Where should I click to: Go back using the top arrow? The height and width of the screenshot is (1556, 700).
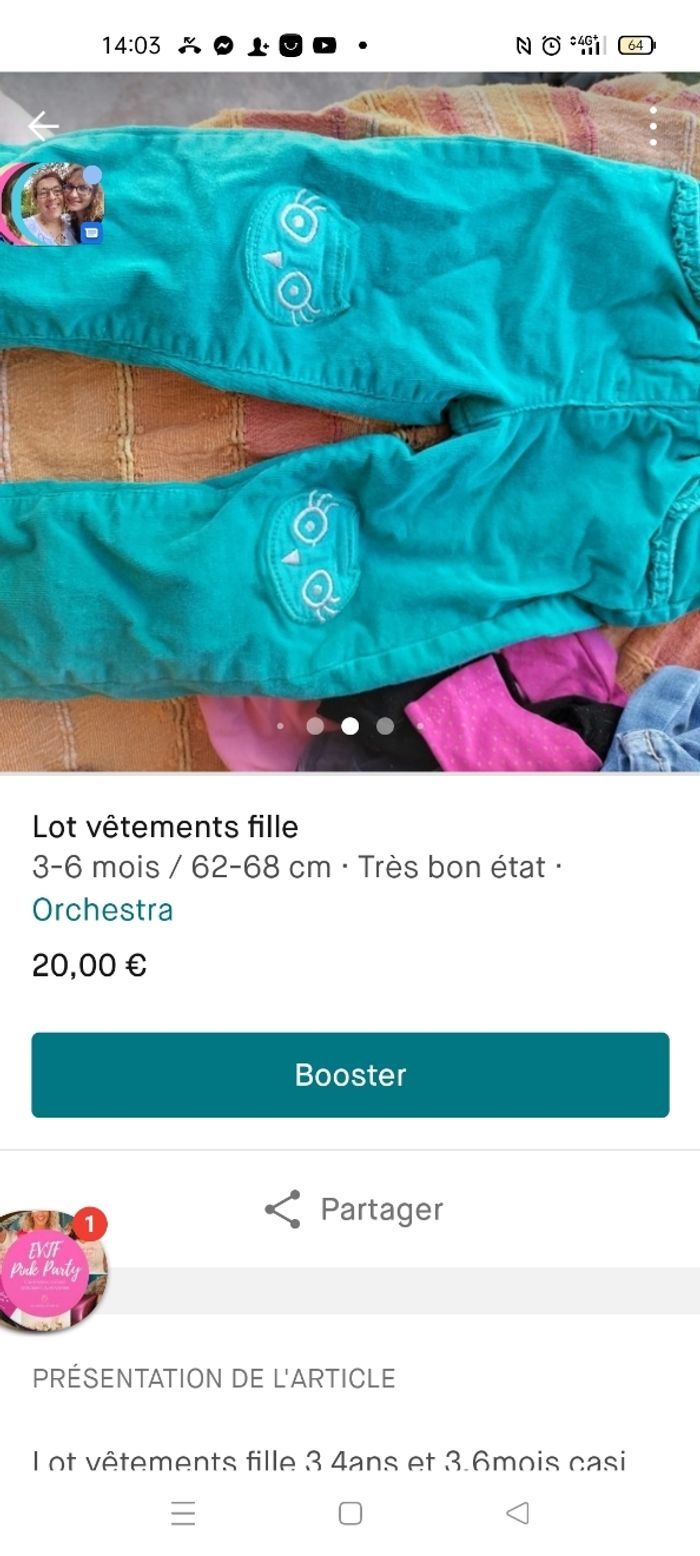(x=43, y=126)
